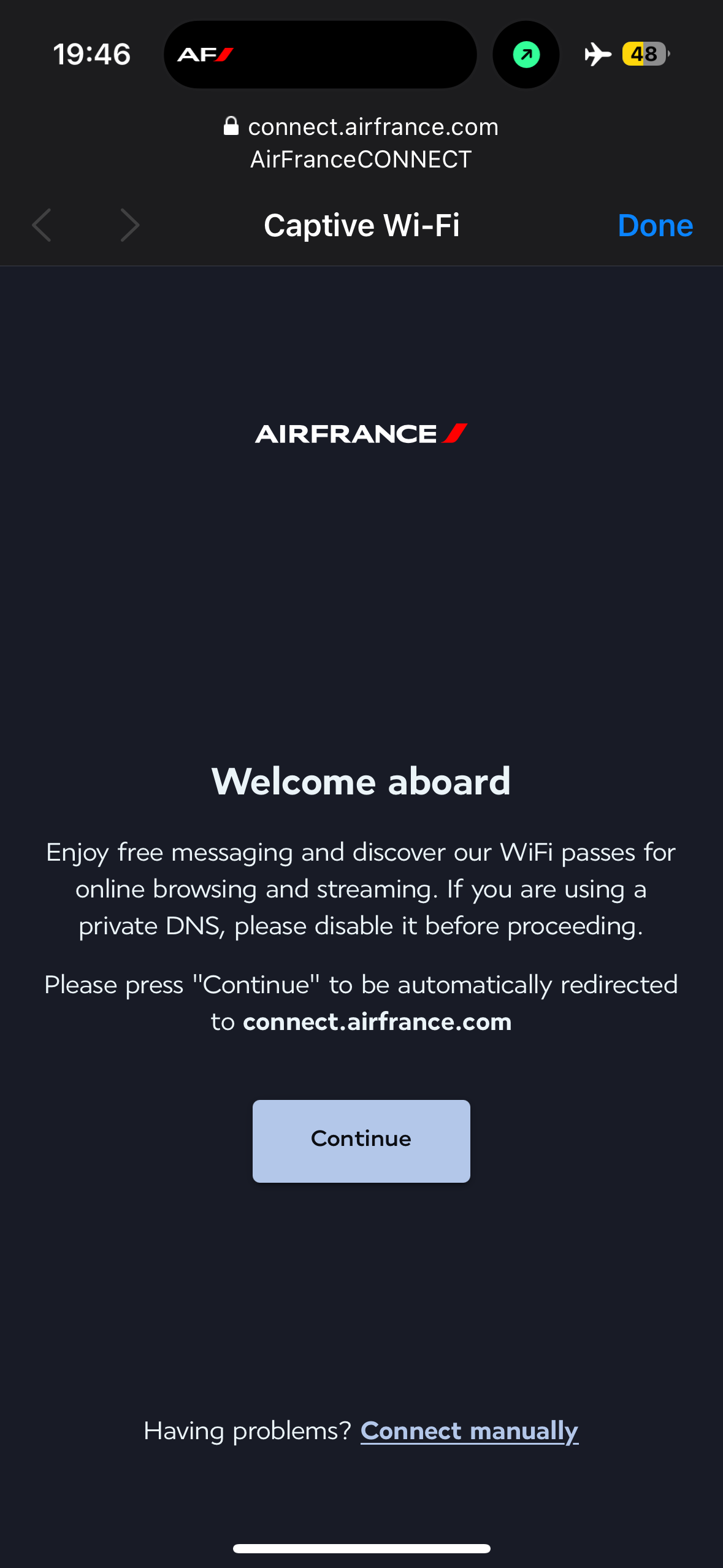Open the Connect manually link
This screenshot has width=723, height=1568.
tap(469, 1431)
